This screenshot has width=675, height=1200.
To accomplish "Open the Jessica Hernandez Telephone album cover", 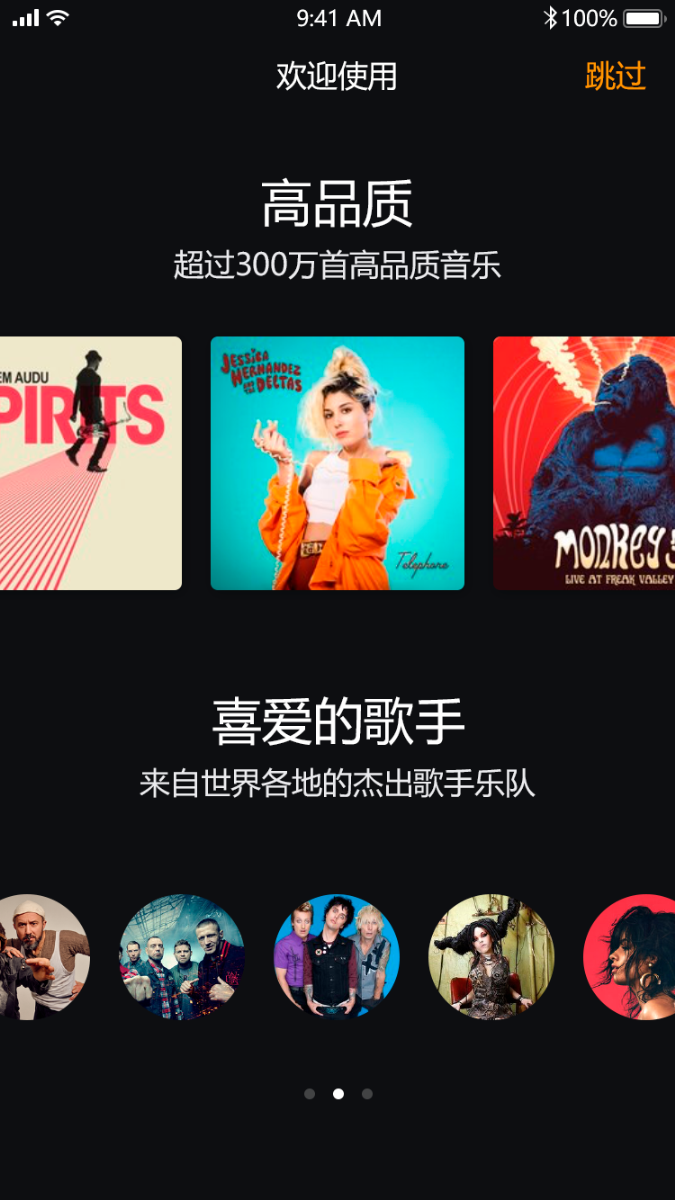I will [337, 463].
